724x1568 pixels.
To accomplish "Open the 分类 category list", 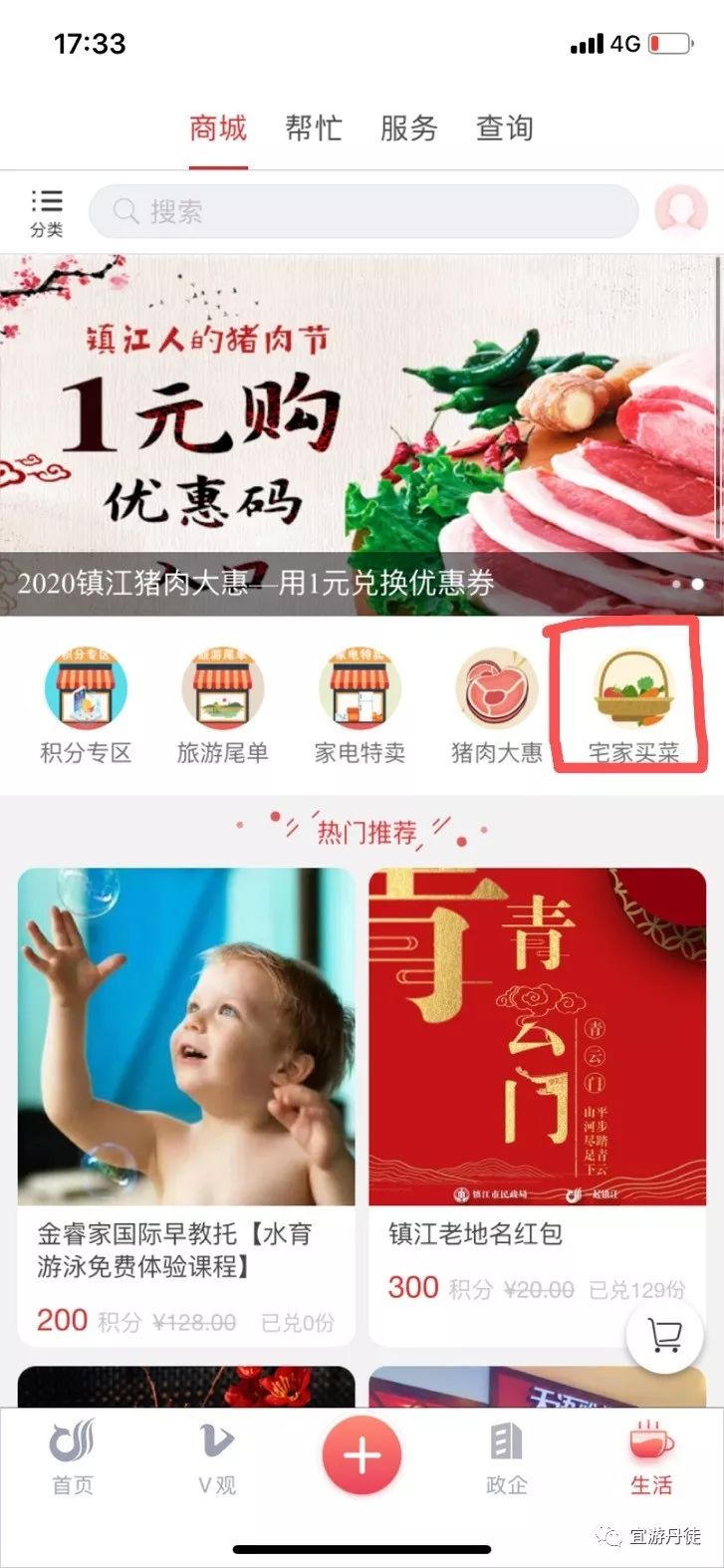I will (x=46, y=211).
